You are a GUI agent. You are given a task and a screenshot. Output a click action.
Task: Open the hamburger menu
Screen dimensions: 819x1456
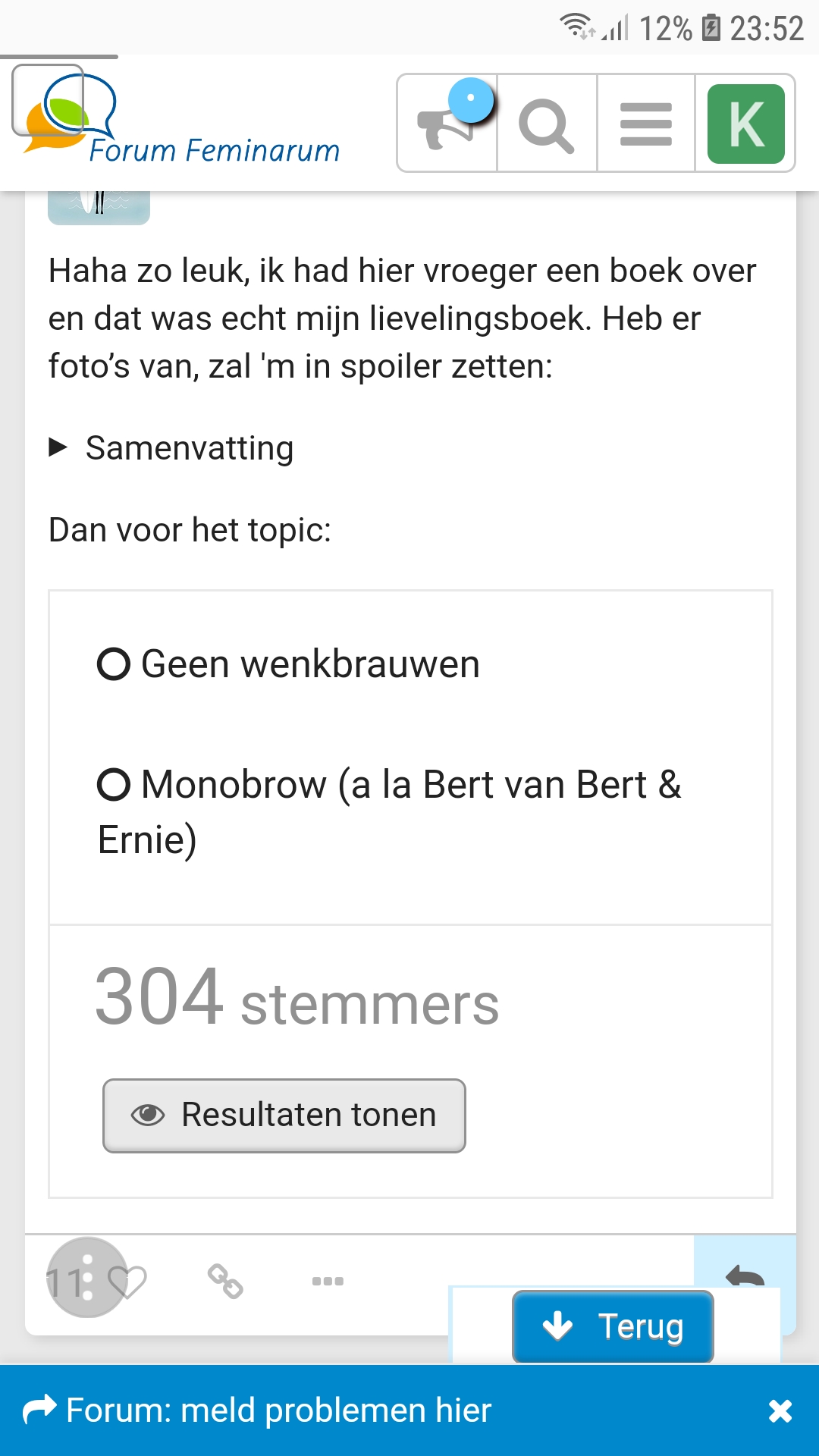click(x=646, y=124)
